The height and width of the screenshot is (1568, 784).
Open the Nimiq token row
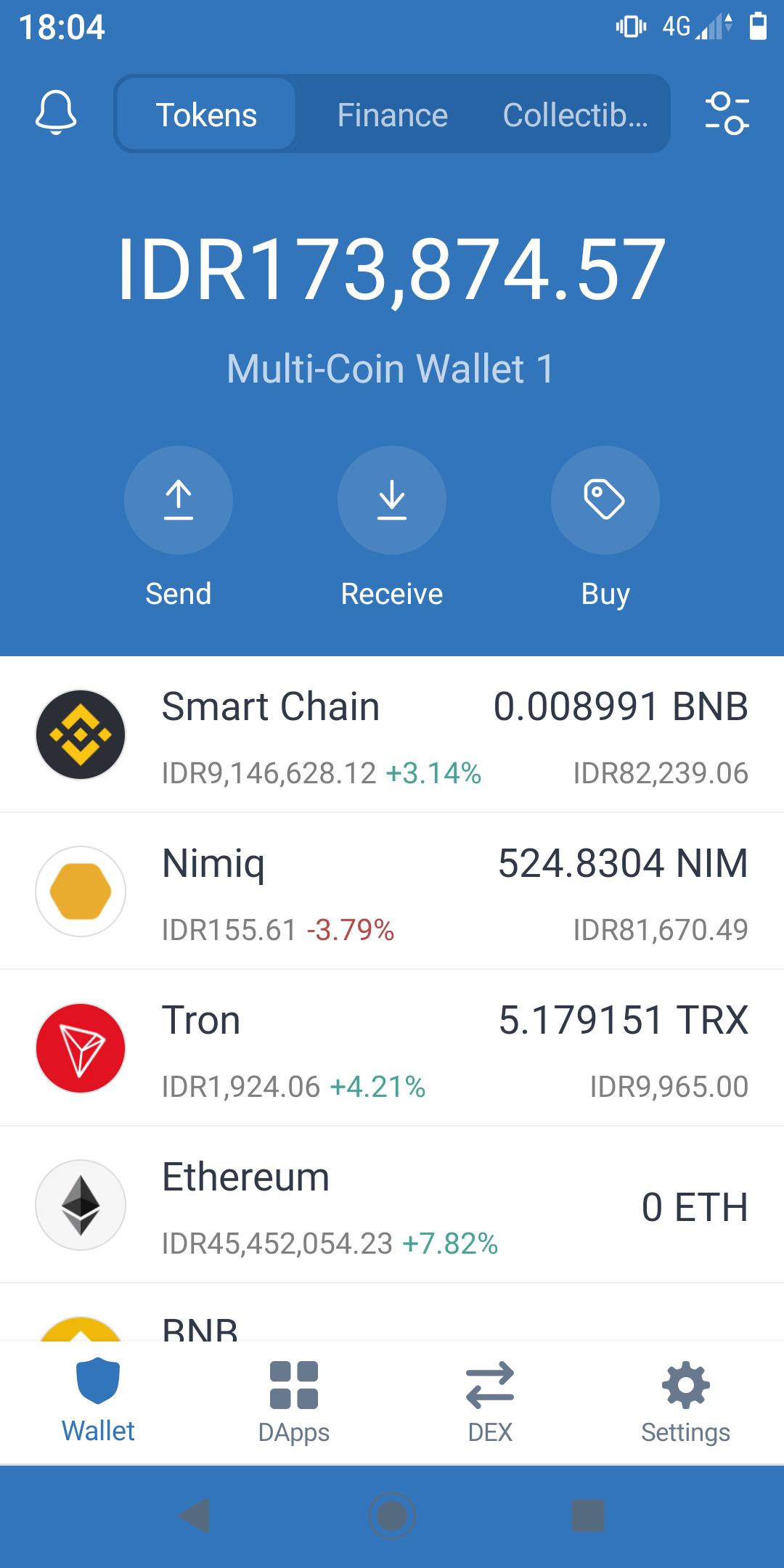point(392,891)
